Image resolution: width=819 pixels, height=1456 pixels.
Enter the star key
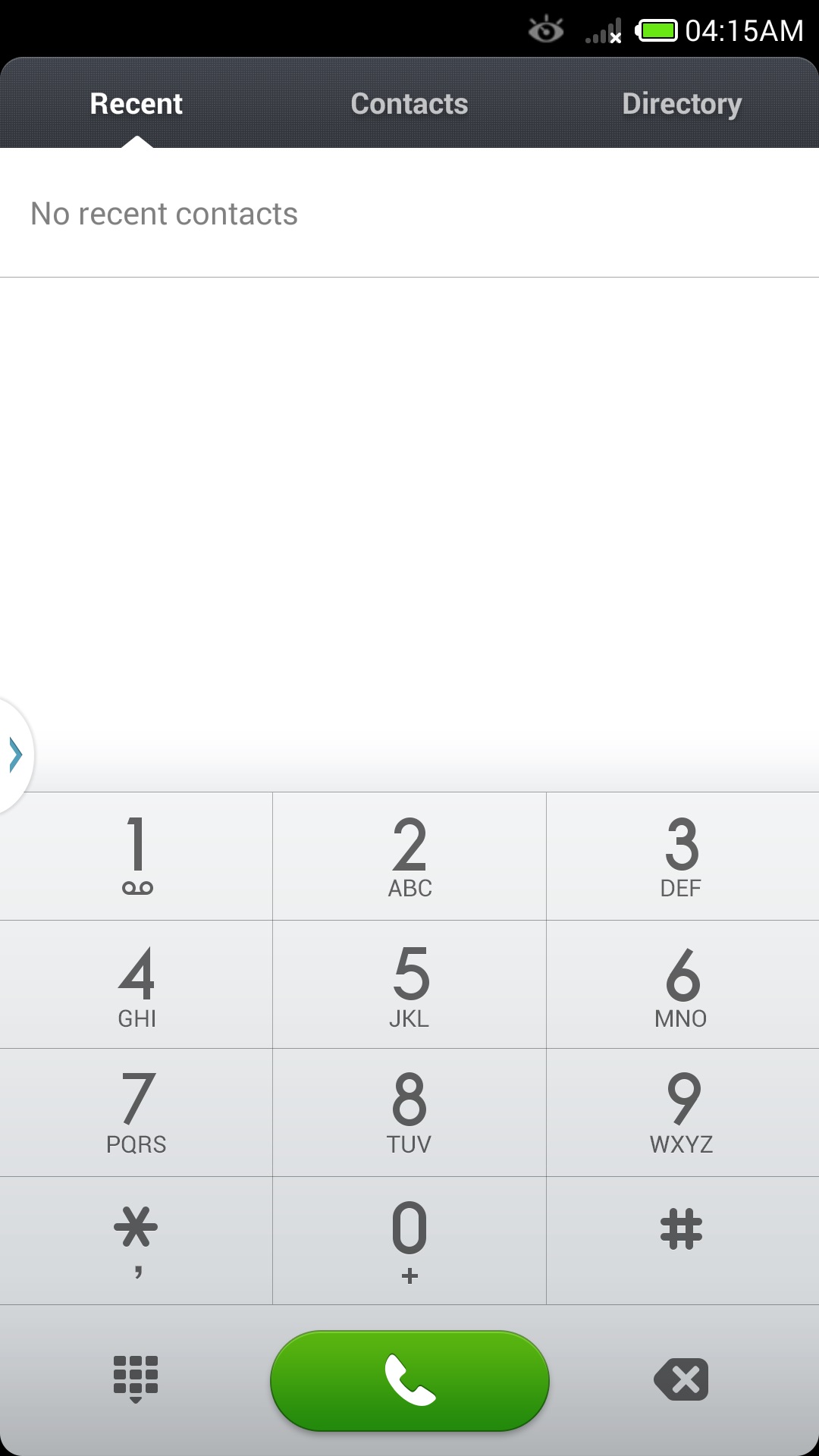pyautogui.click(x=136, y=1241)
